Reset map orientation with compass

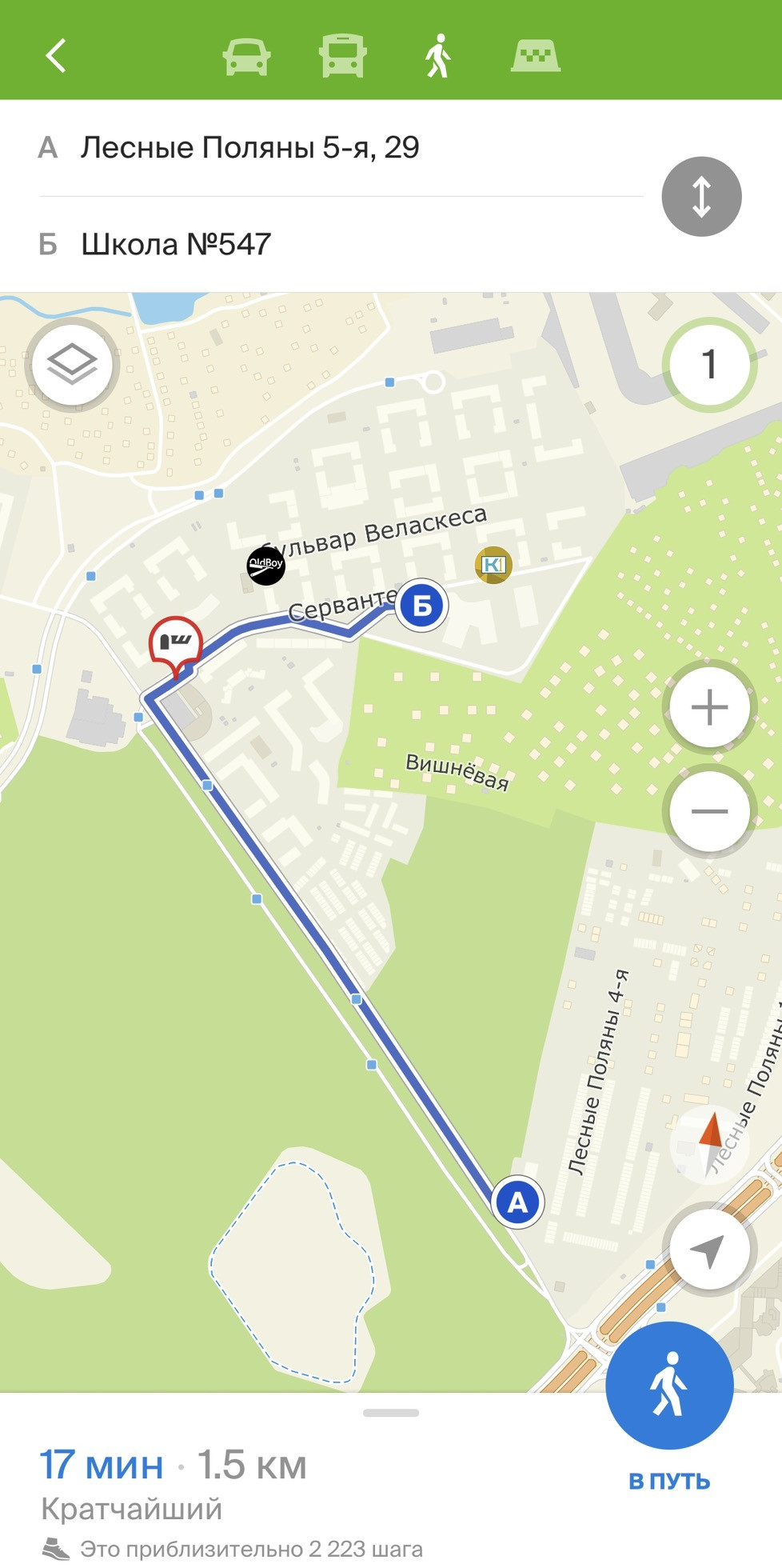coord(709,1141)
